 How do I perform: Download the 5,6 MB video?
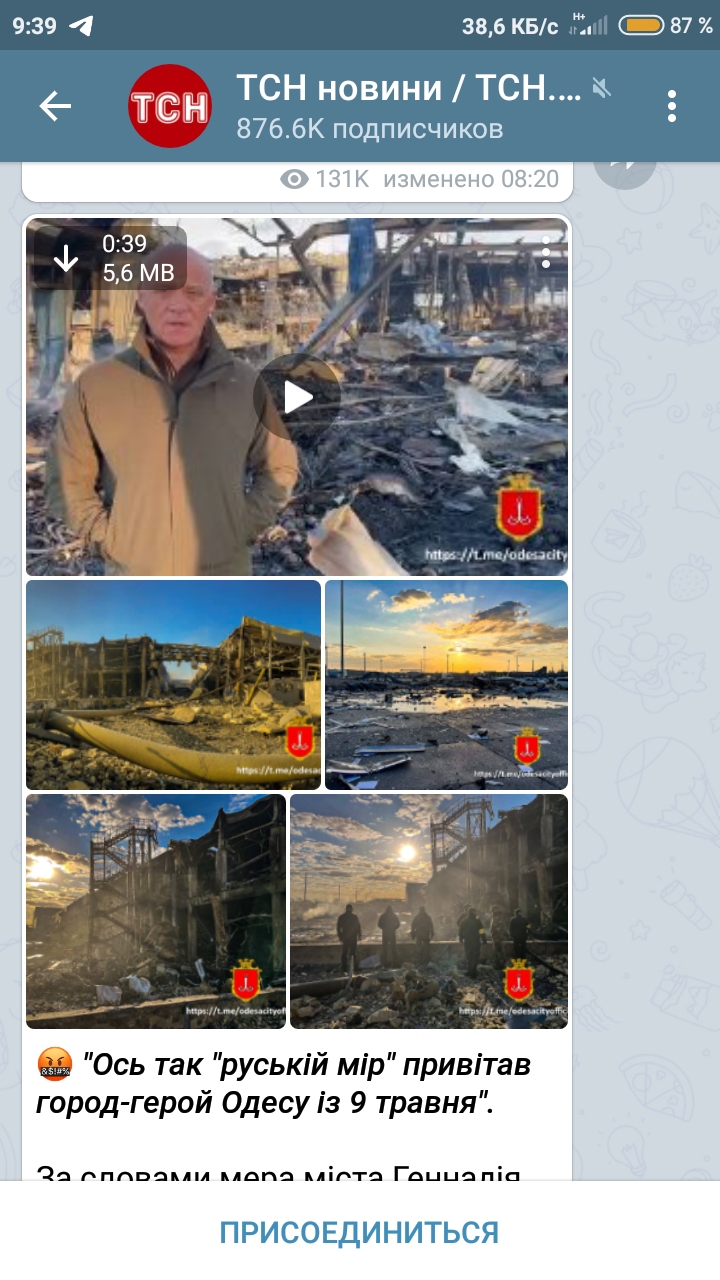coord(66,258)
